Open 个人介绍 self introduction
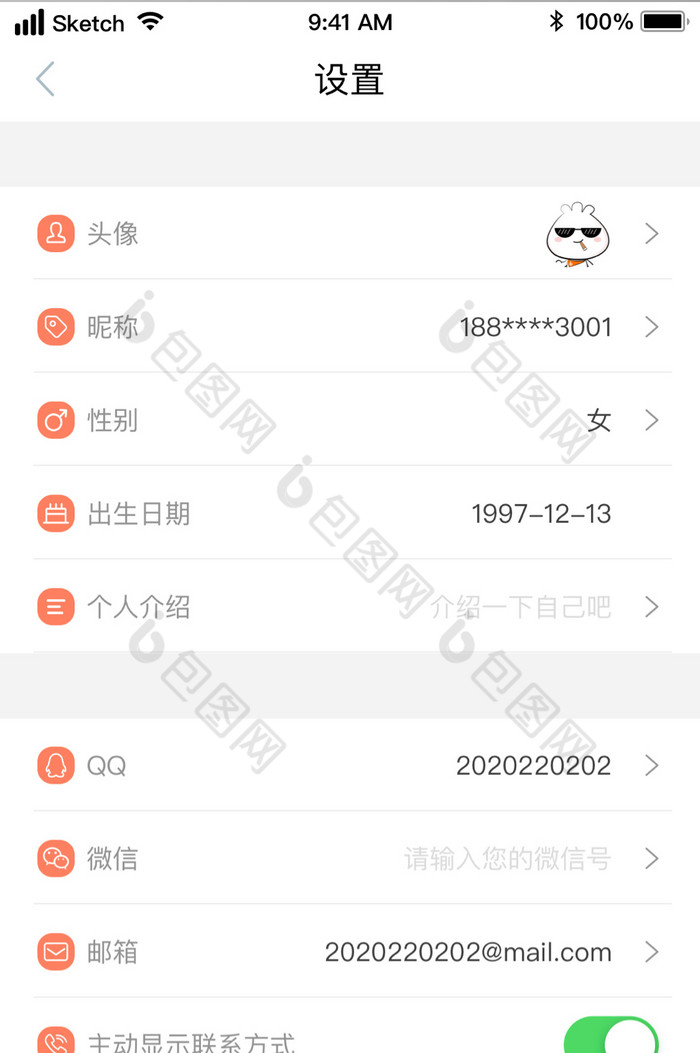 click(350, 607)
